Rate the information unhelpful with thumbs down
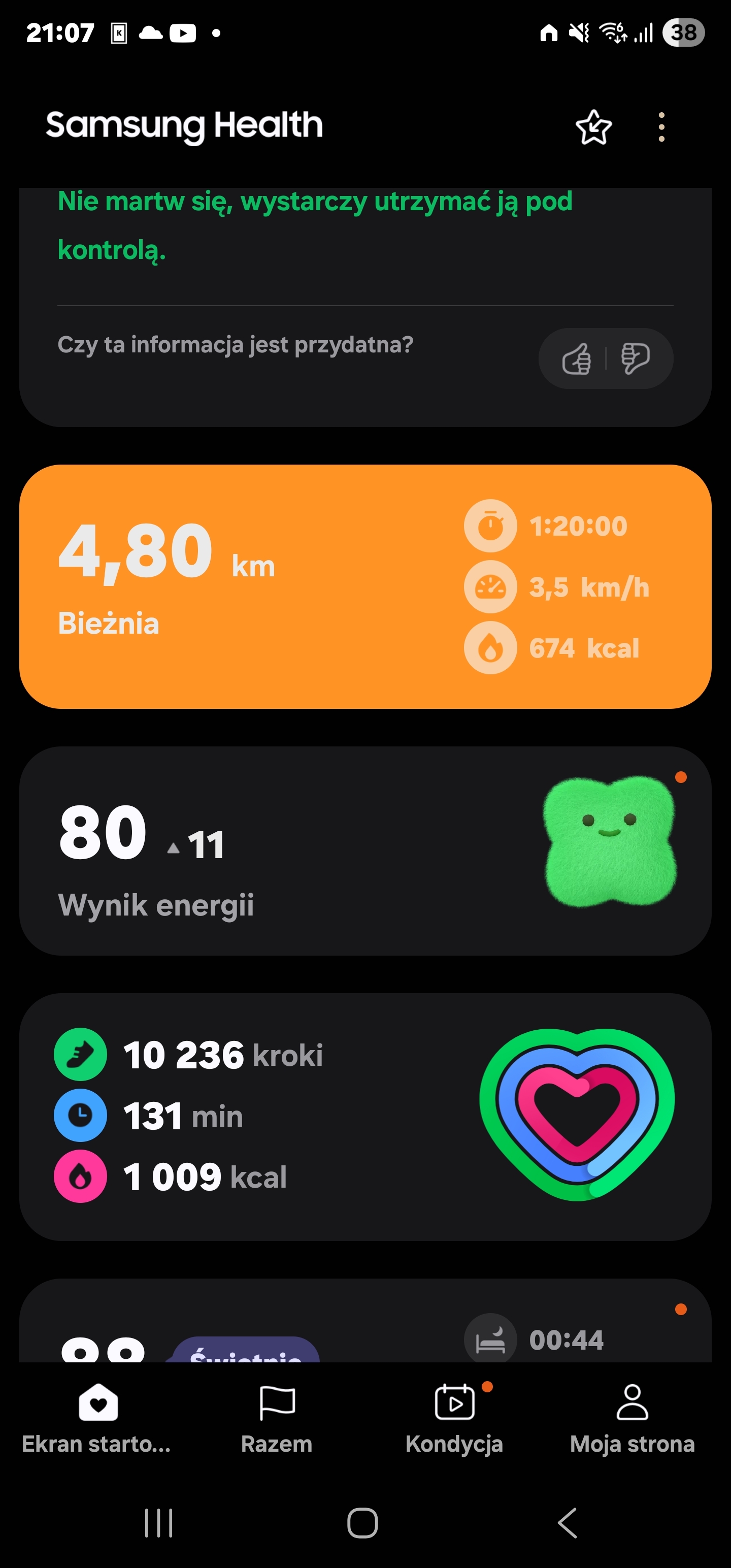Viewport: 731px width, 1568px height. click(635, 358)
